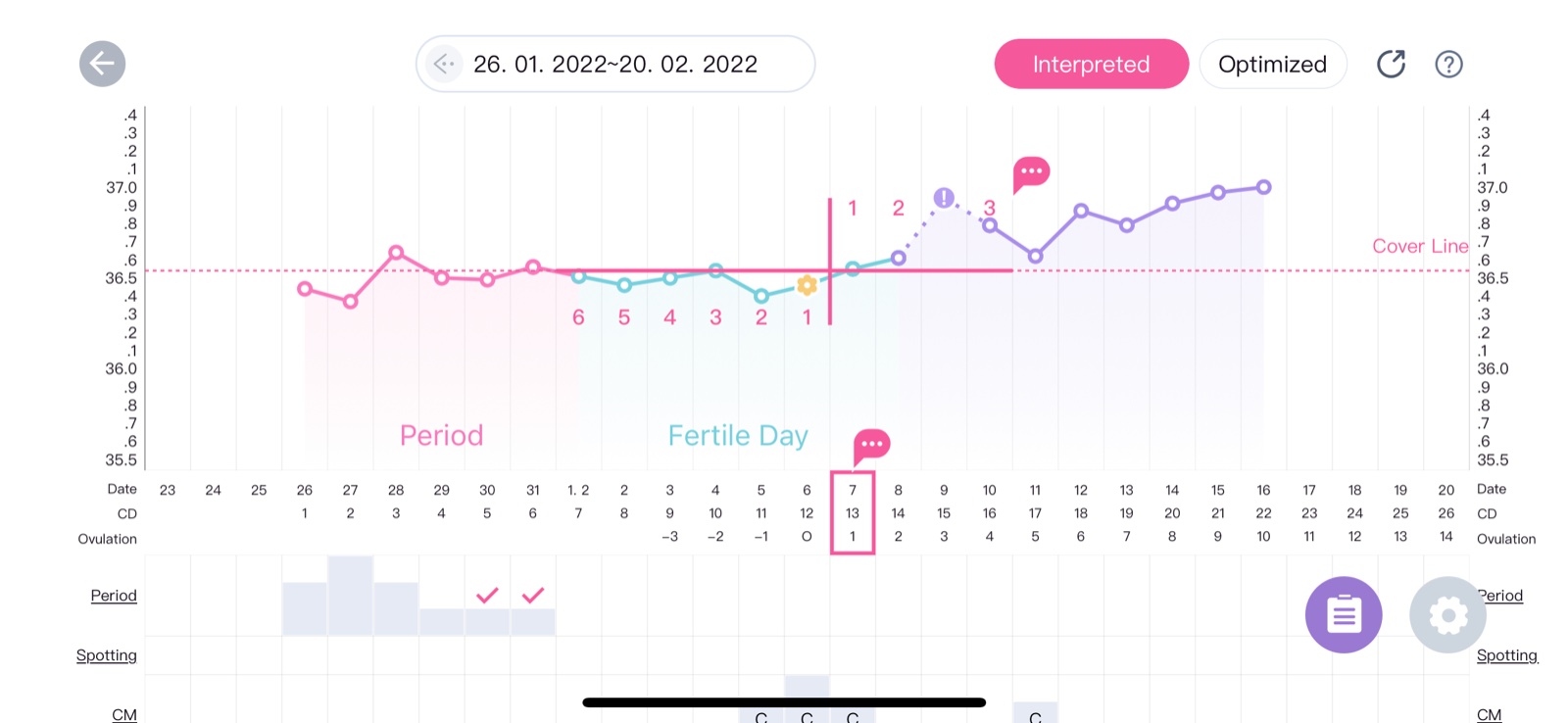Open the CM link on the left

tap(124, 714)
